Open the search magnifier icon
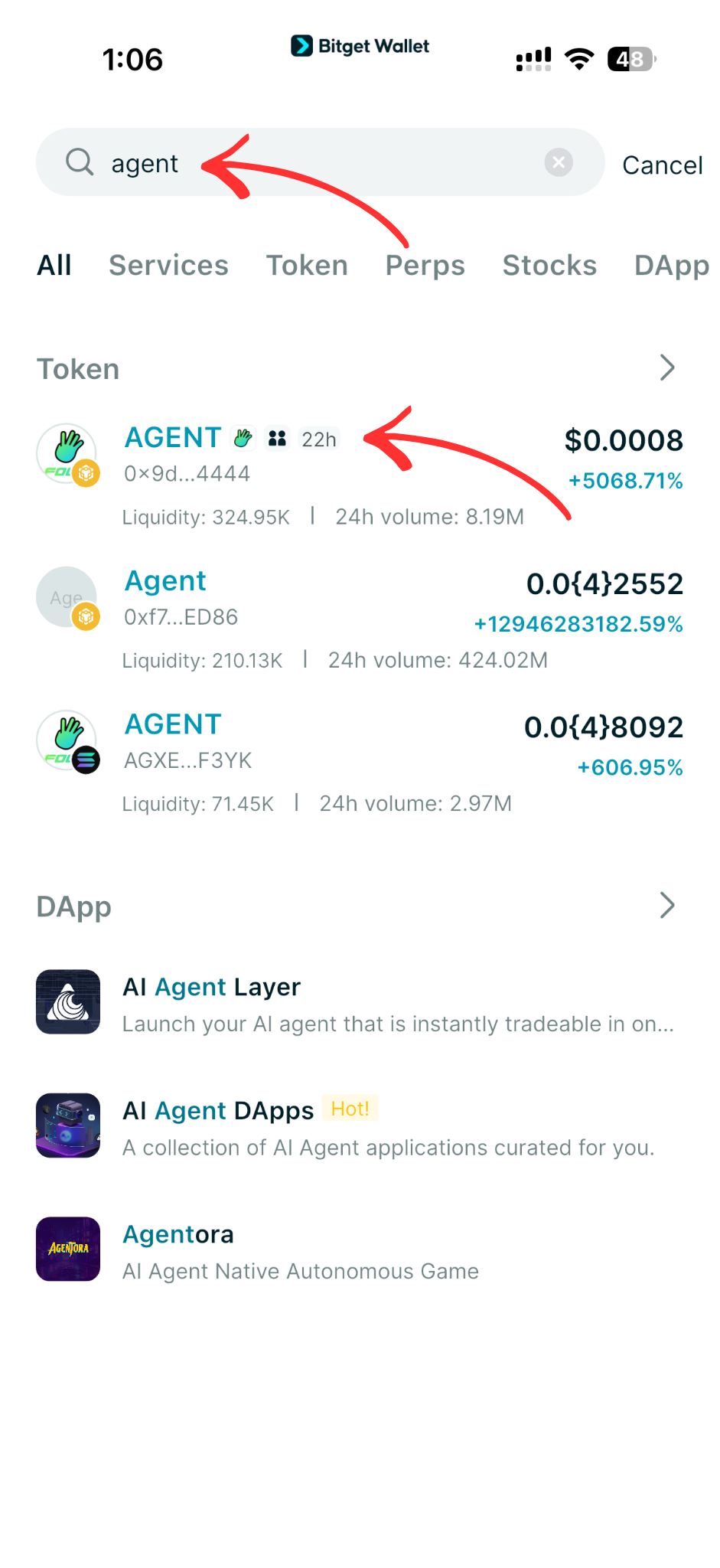The image size is (720, 1568). click(x=80, y=162)
